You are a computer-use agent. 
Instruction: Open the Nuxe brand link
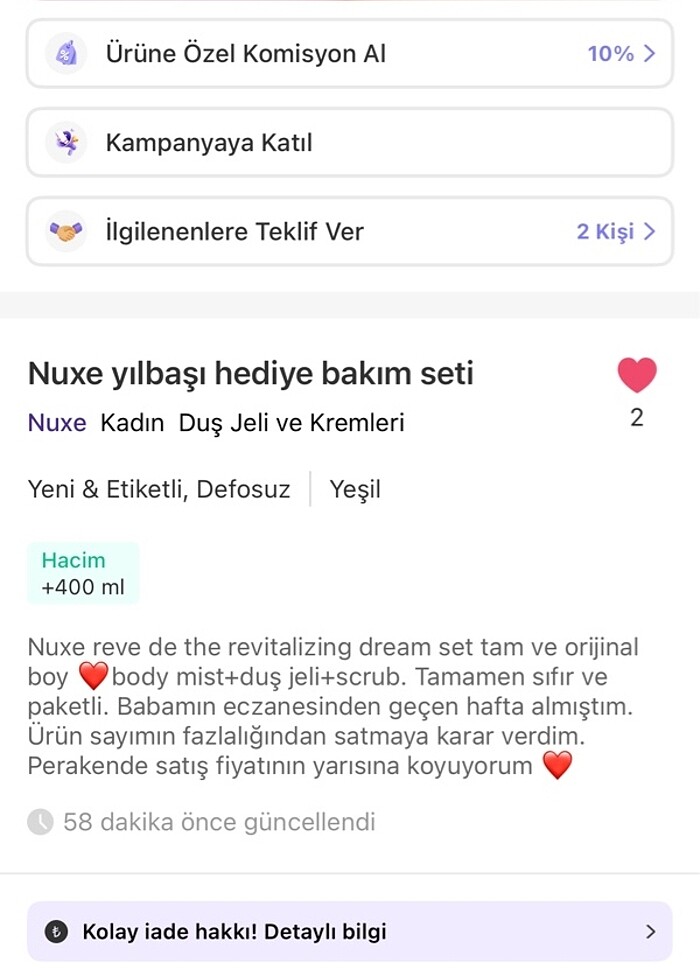(x=57, y=423)
